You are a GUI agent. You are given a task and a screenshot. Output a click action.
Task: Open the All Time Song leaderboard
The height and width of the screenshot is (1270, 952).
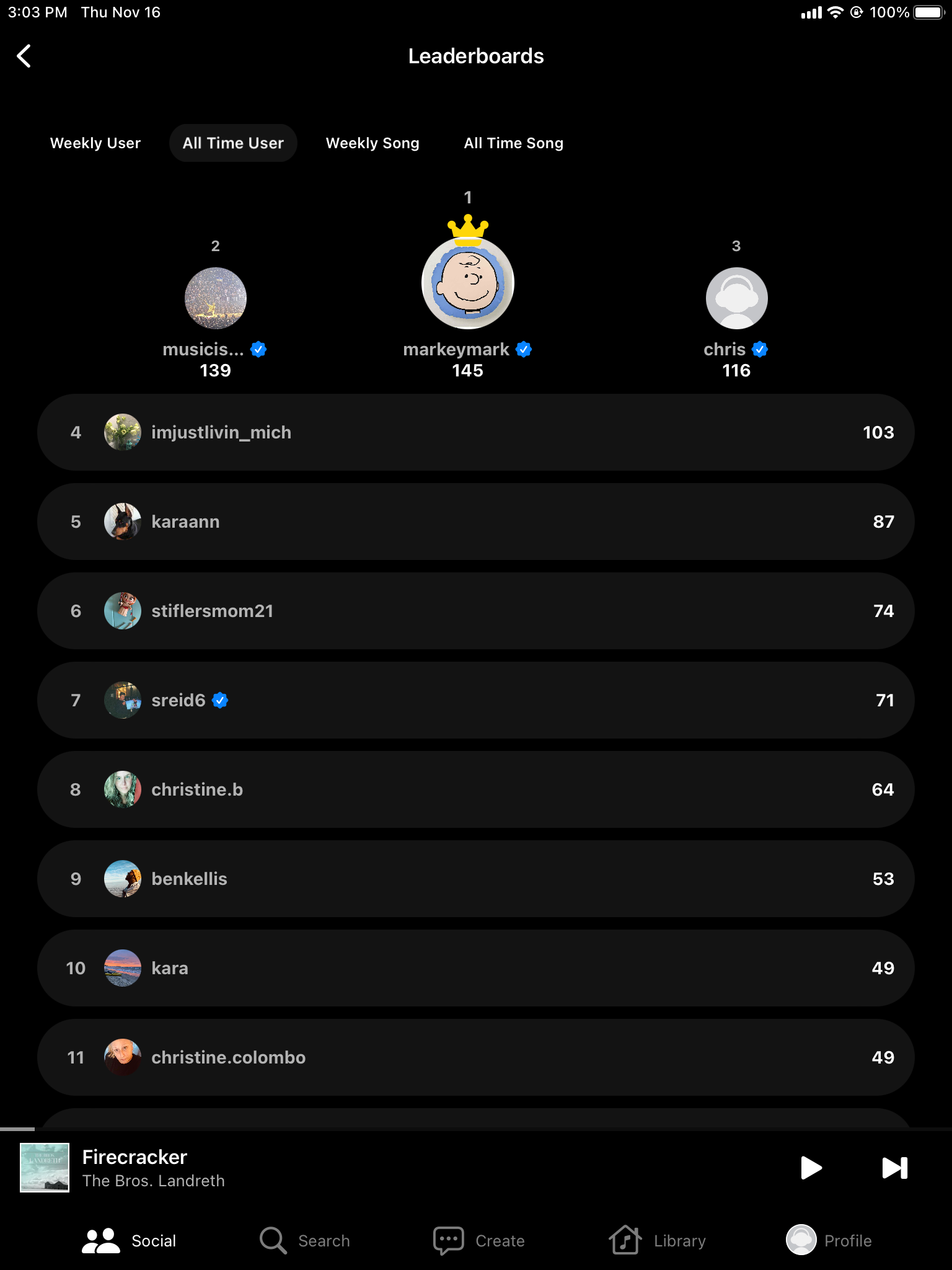click(513, 143)
